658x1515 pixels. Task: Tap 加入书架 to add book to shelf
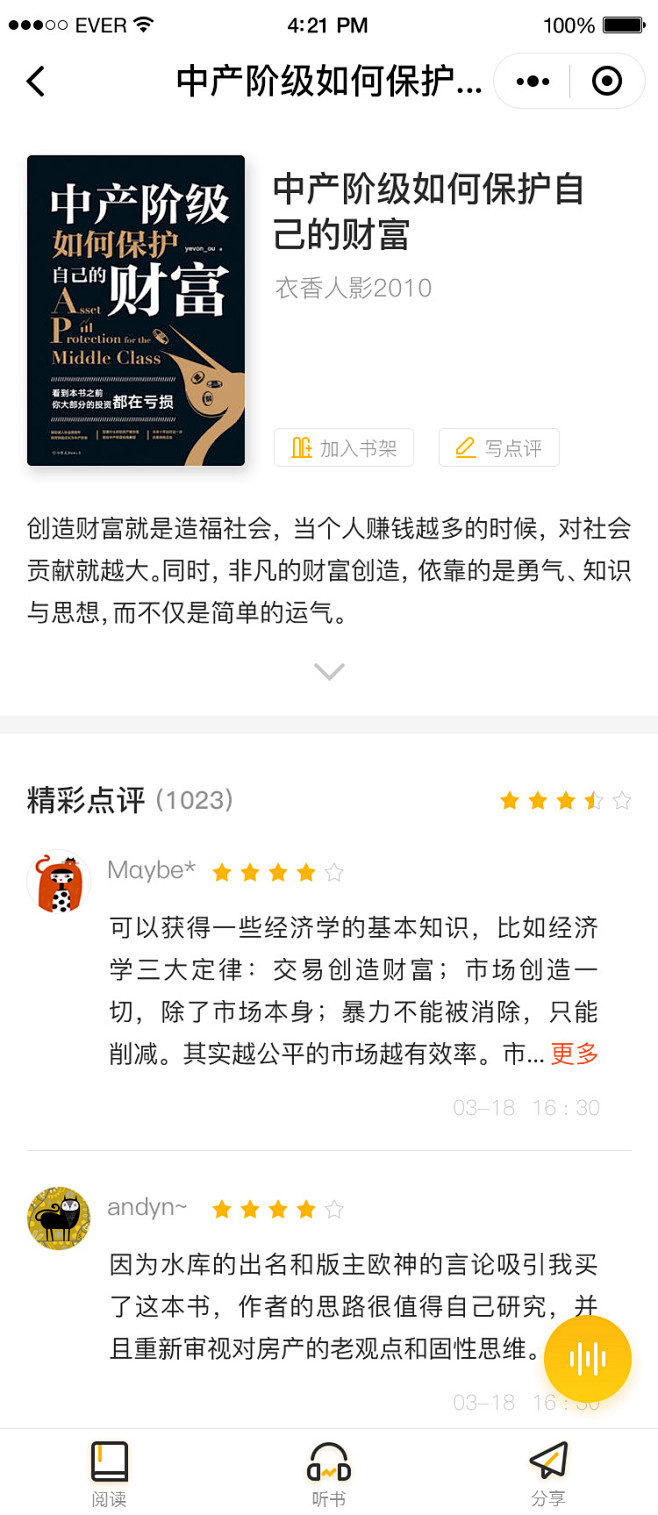coord(344,448)
